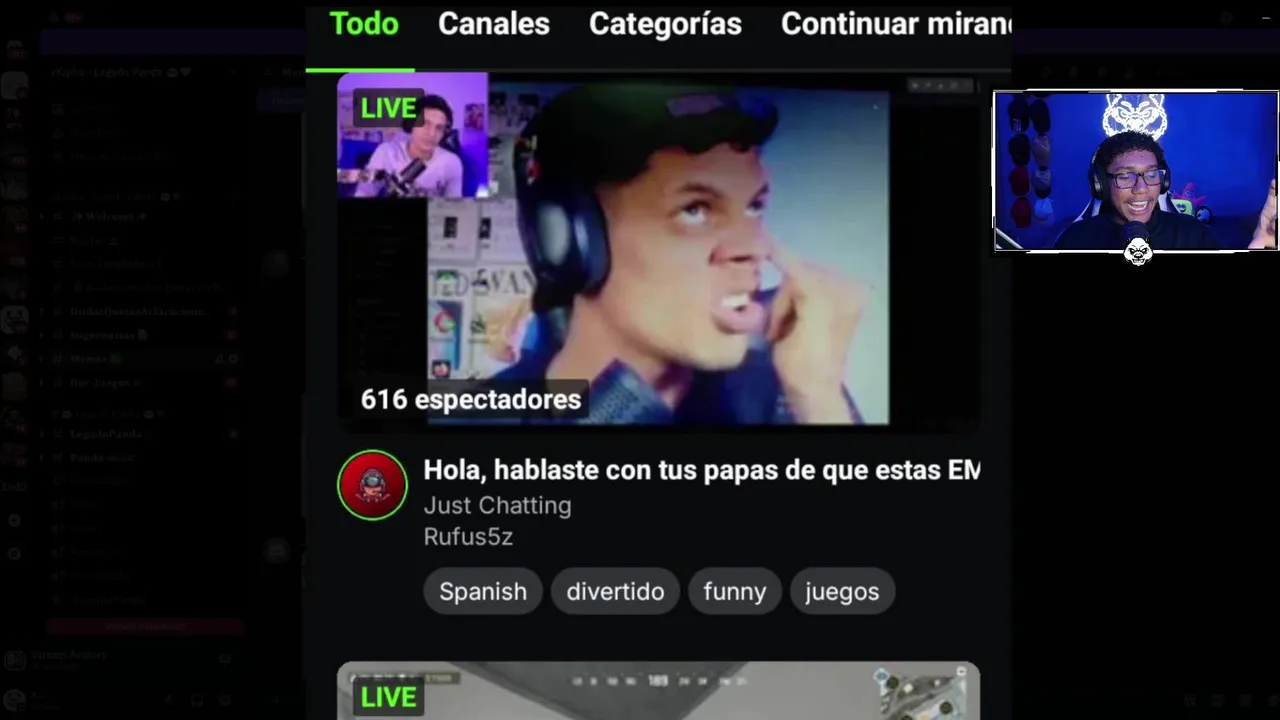Tap the divertido tag chip
Viewport: 1280px width, 720px height.
click(615, 591)
